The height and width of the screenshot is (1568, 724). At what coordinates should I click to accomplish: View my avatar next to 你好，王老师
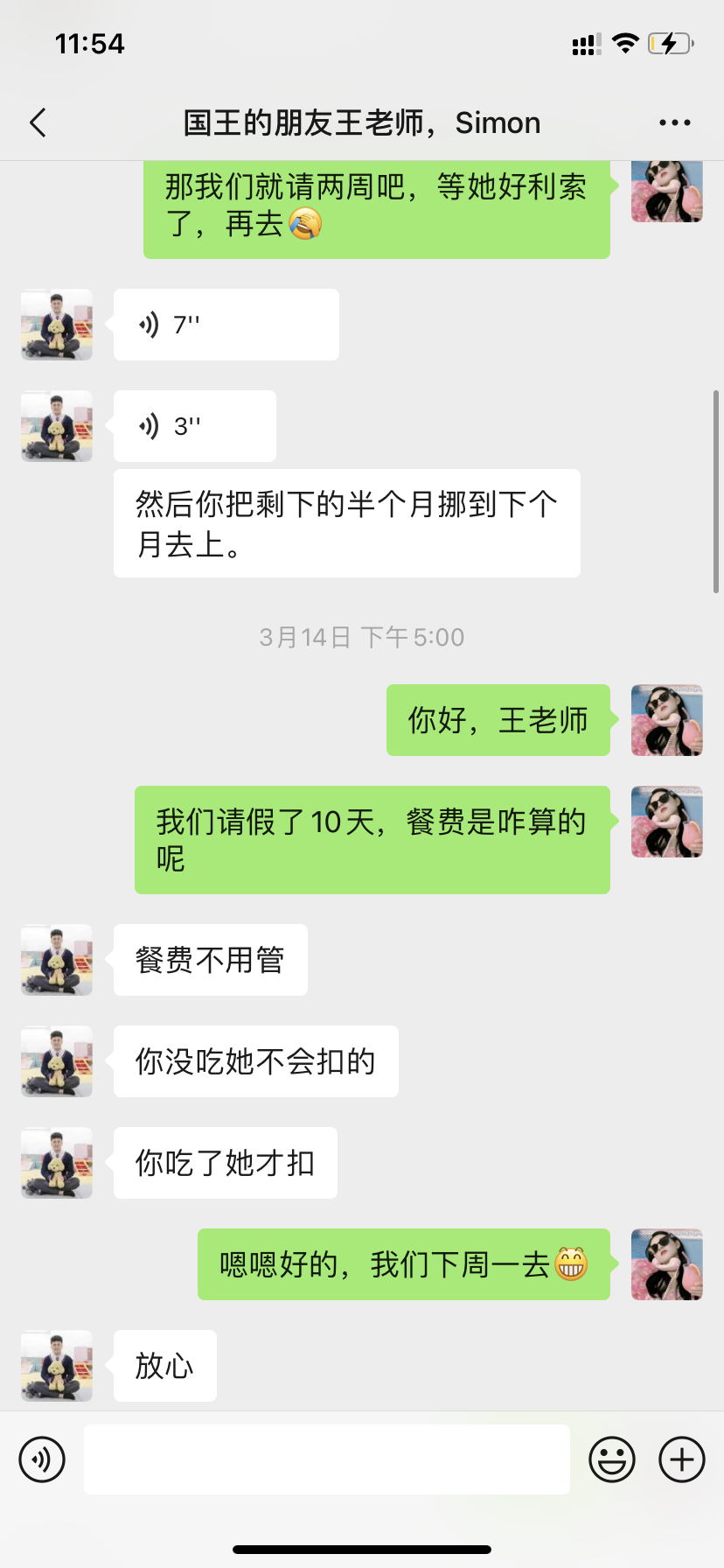click(x=667, y=720)
